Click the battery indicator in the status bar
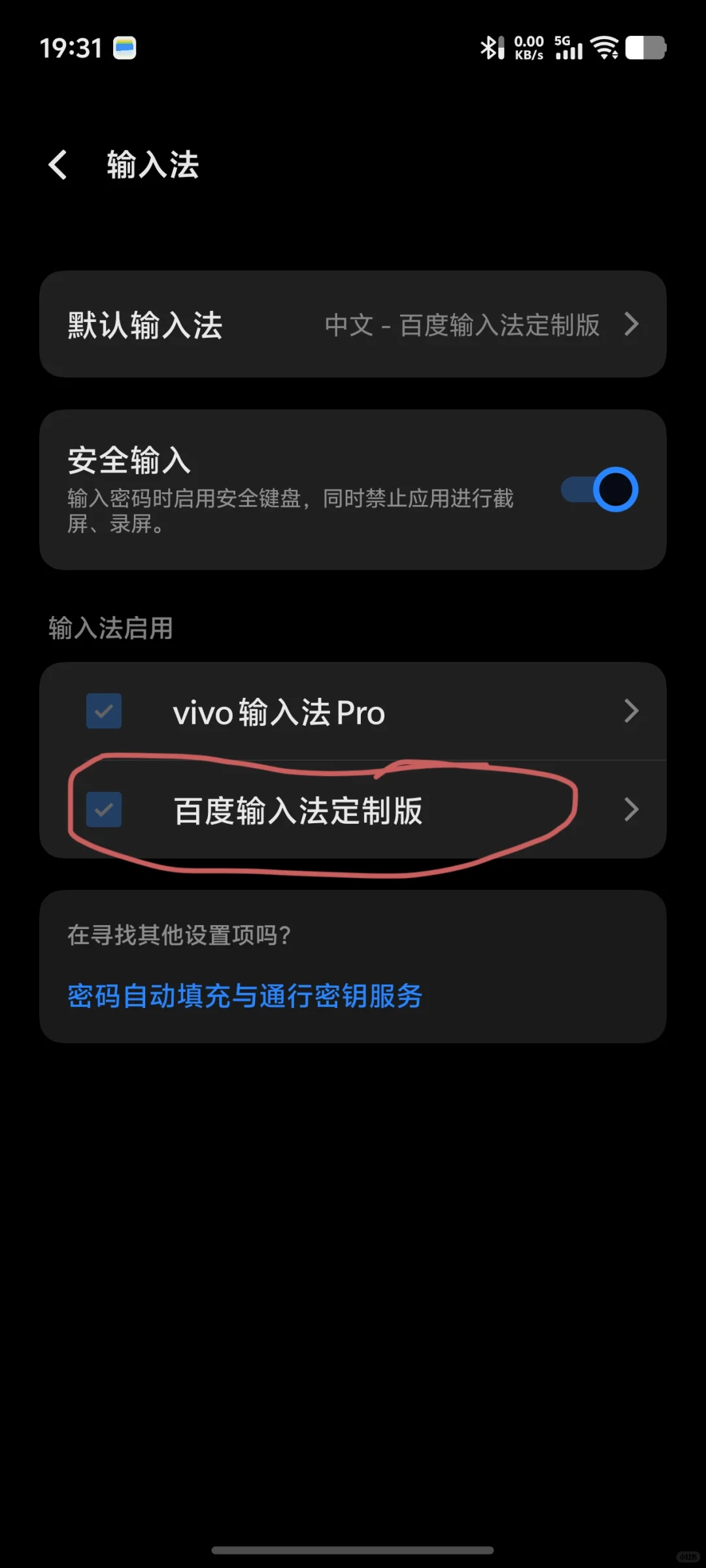The image size is (706, 1568). point(645,48)
